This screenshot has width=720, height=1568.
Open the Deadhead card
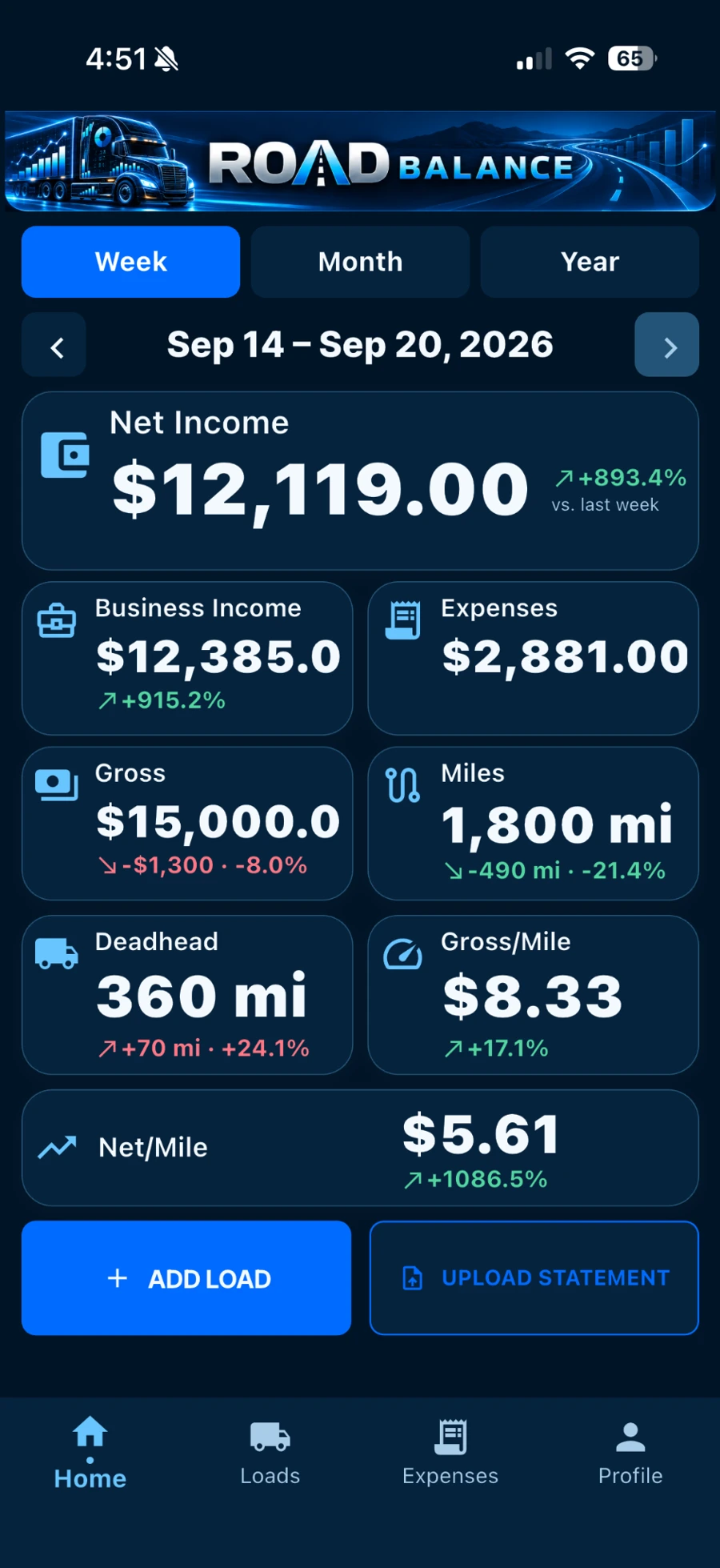[187, 995]
